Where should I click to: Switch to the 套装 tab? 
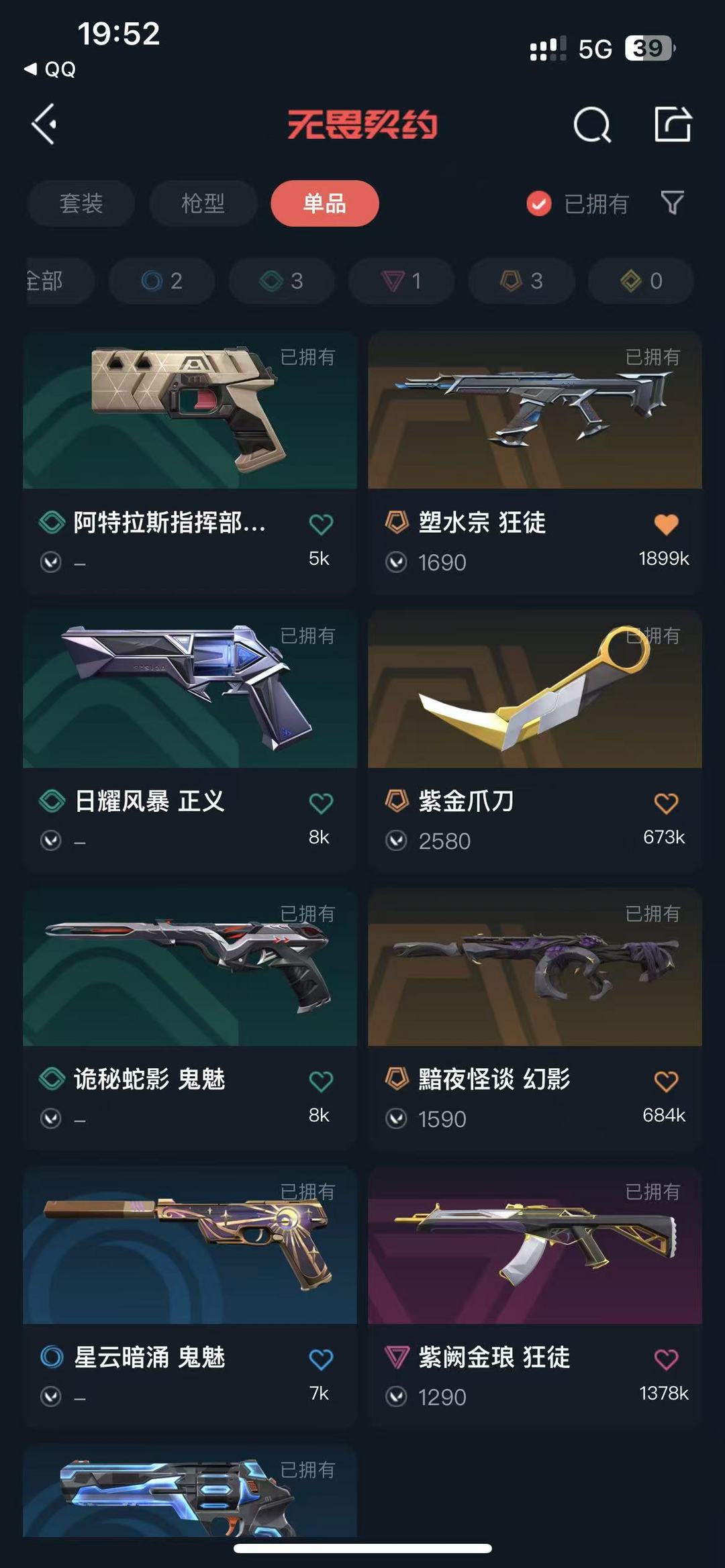81,203
